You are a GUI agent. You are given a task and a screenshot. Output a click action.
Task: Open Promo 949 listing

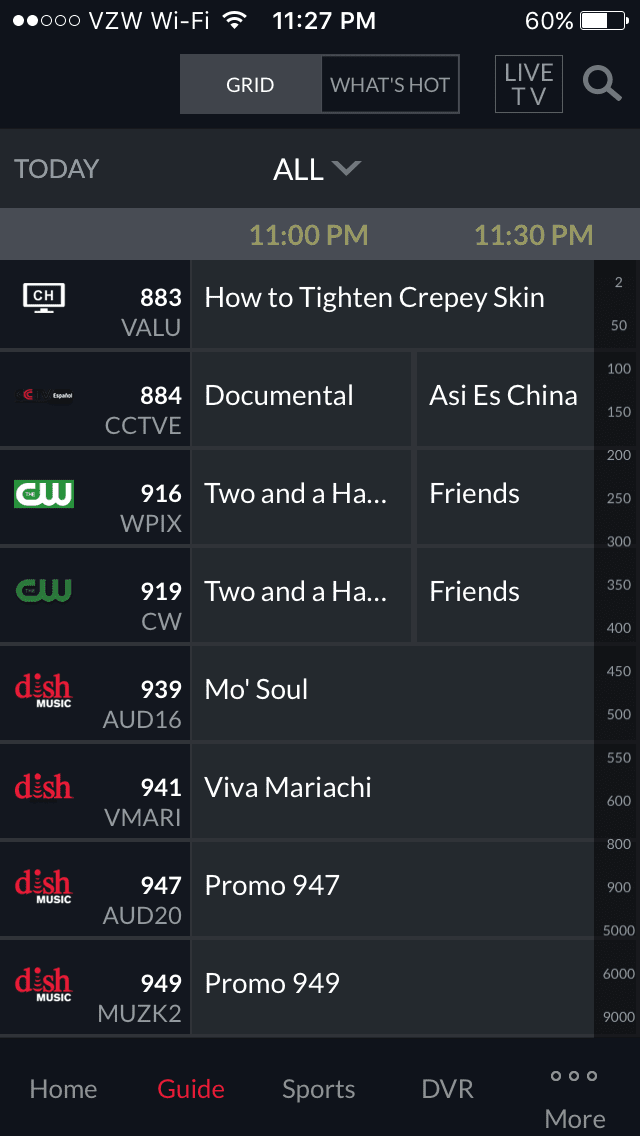392,987
